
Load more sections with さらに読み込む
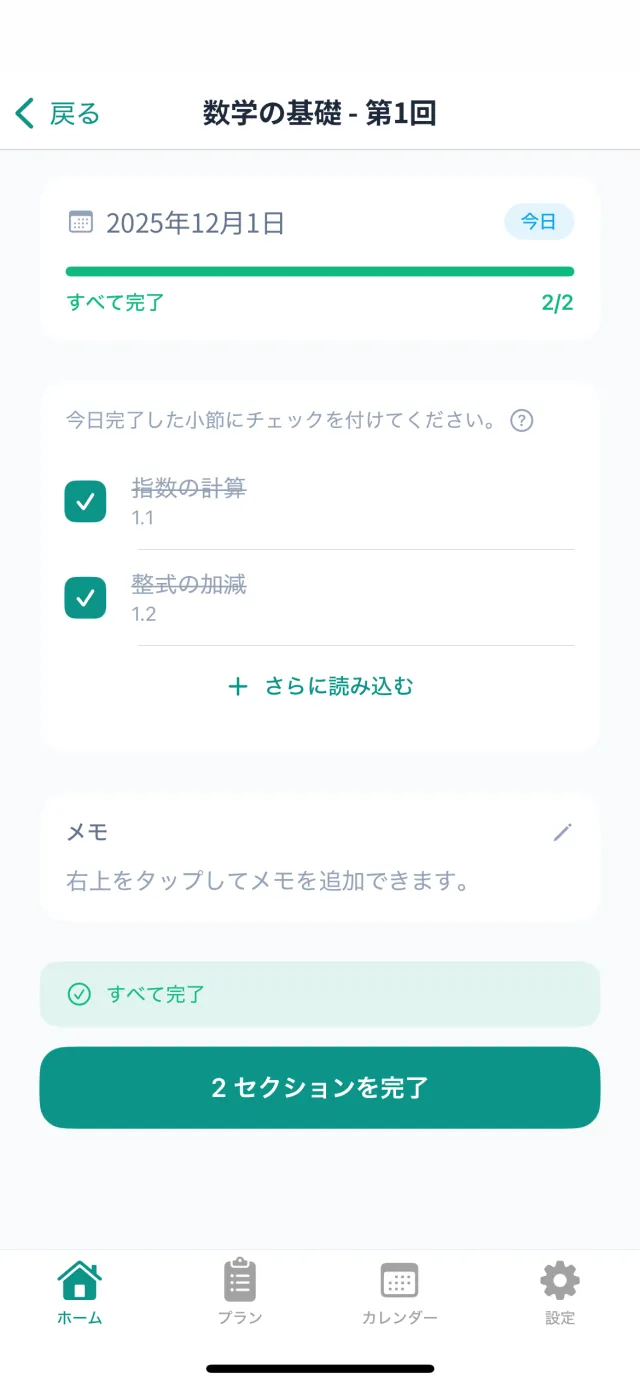(x=320, y=686)
